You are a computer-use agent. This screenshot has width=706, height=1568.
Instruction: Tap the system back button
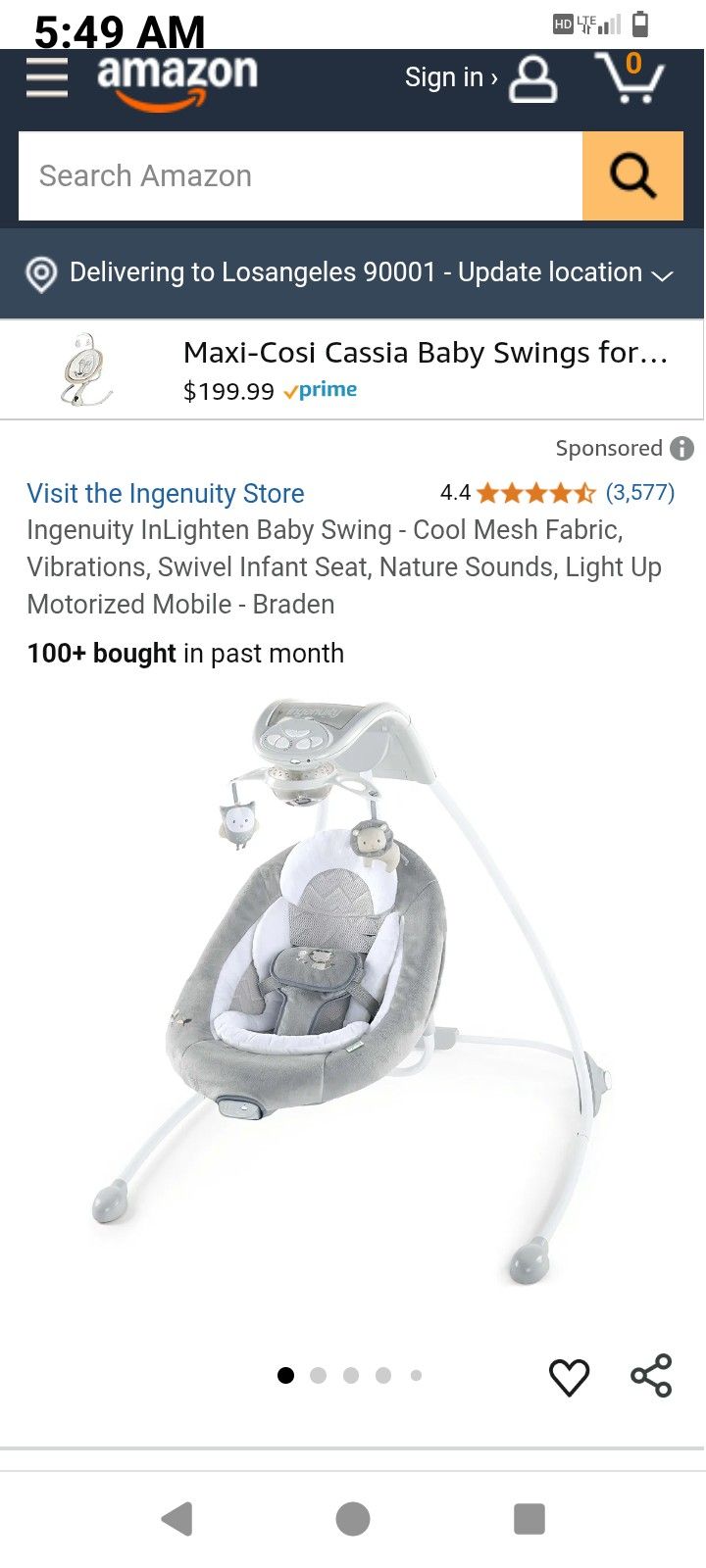(177, 1519)
